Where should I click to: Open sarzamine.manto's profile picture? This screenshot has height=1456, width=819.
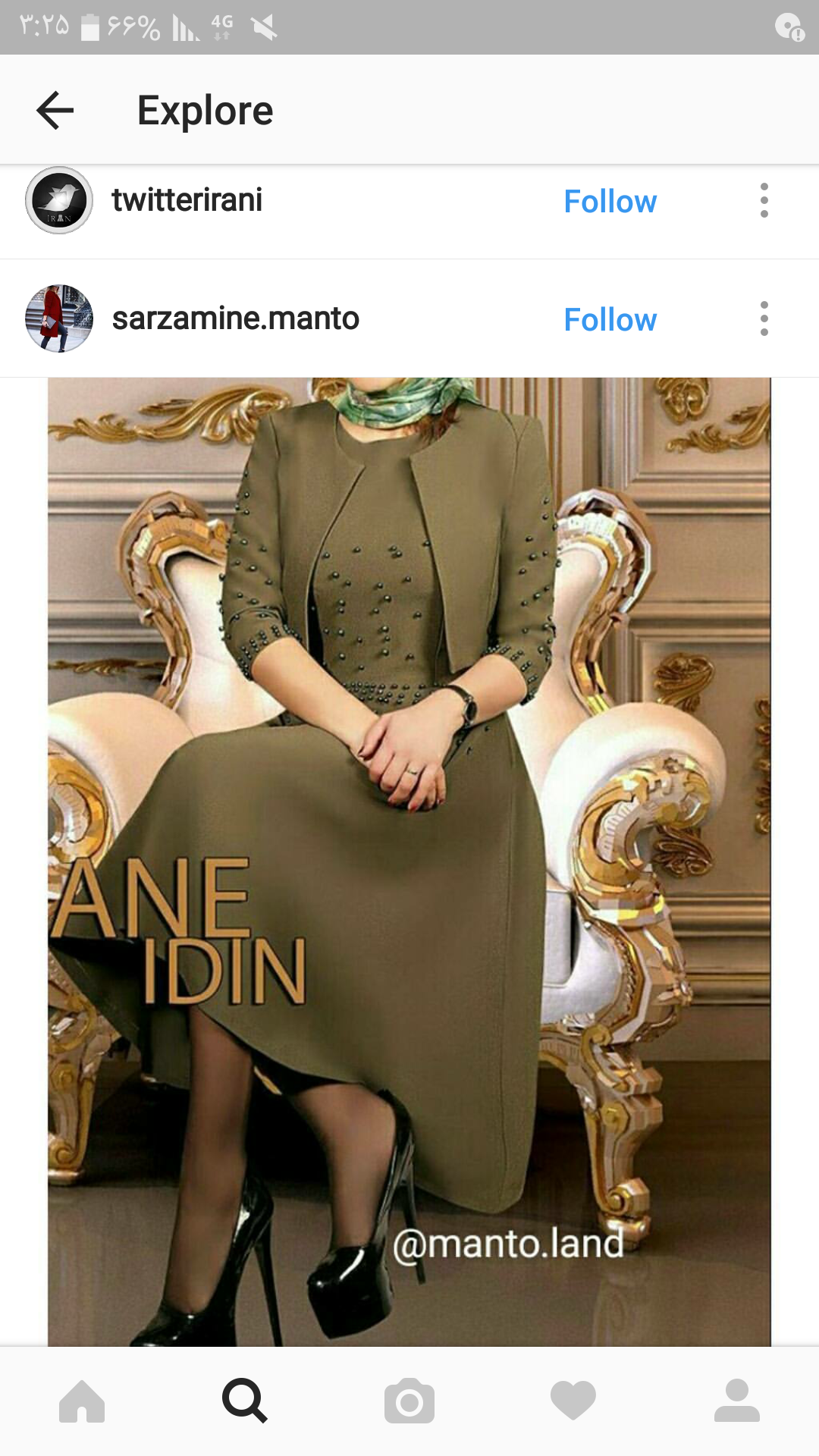59,318
